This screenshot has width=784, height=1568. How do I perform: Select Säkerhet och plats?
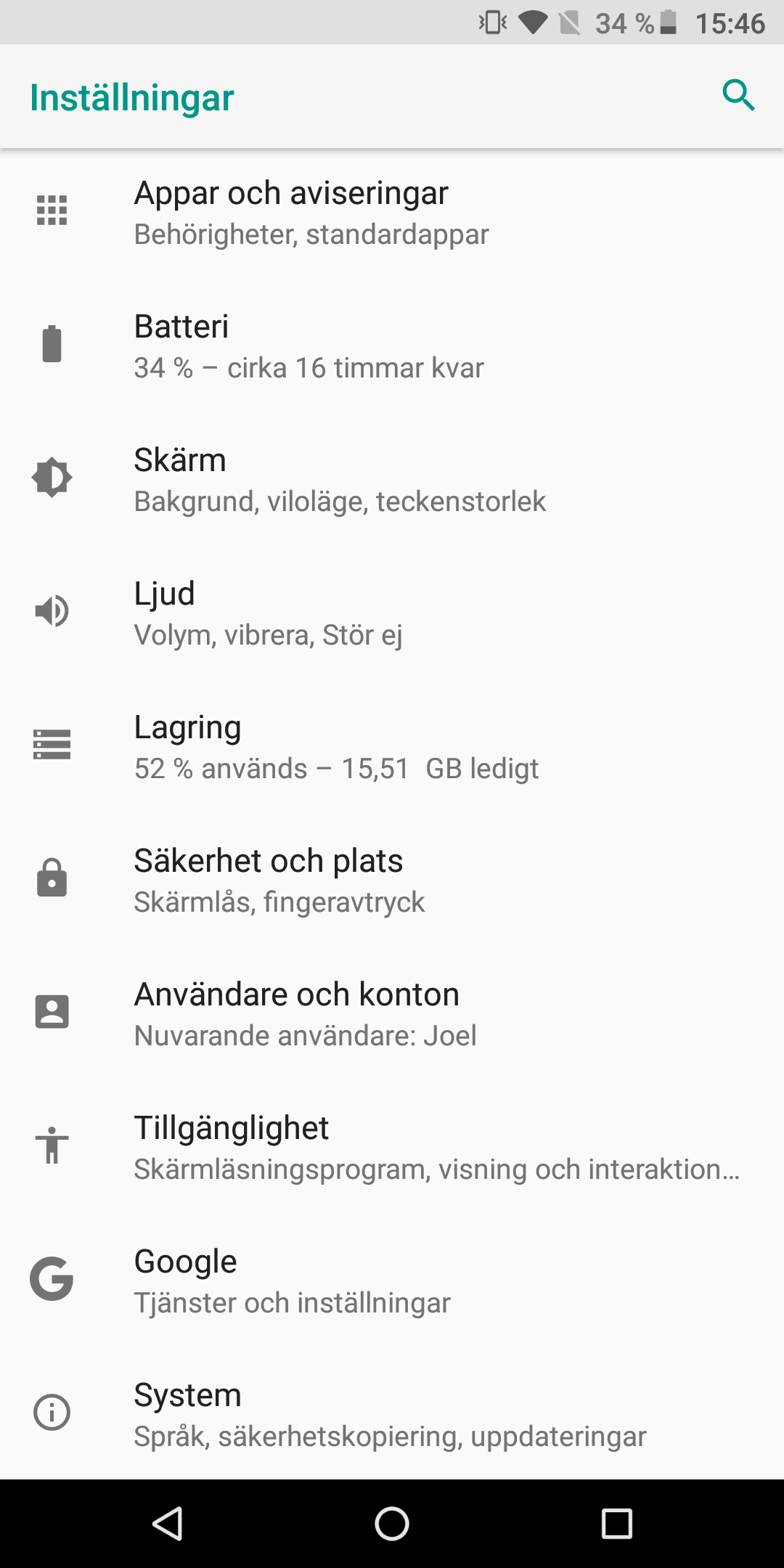(392, 881)
